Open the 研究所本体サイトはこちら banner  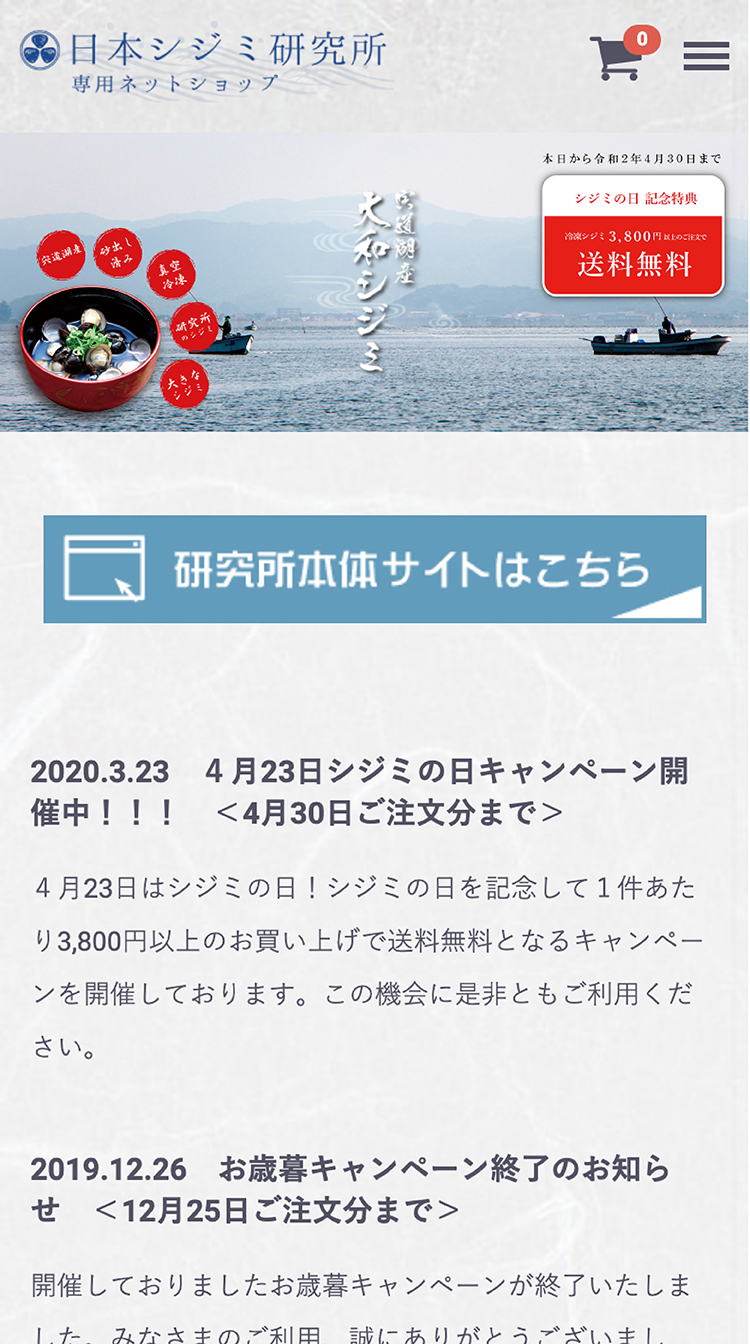[x=374, y=569]
